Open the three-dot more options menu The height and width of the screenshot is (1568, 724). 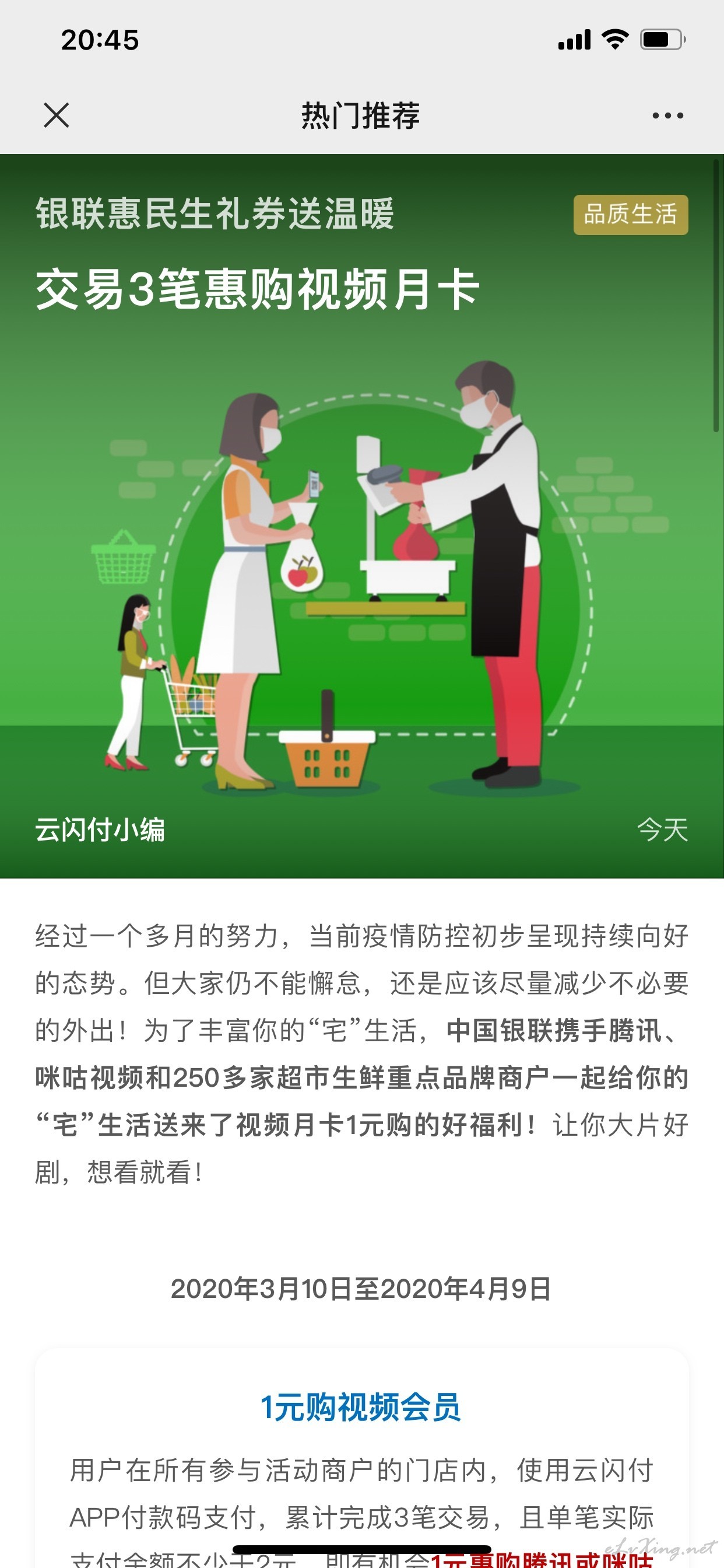coord(667,115)
